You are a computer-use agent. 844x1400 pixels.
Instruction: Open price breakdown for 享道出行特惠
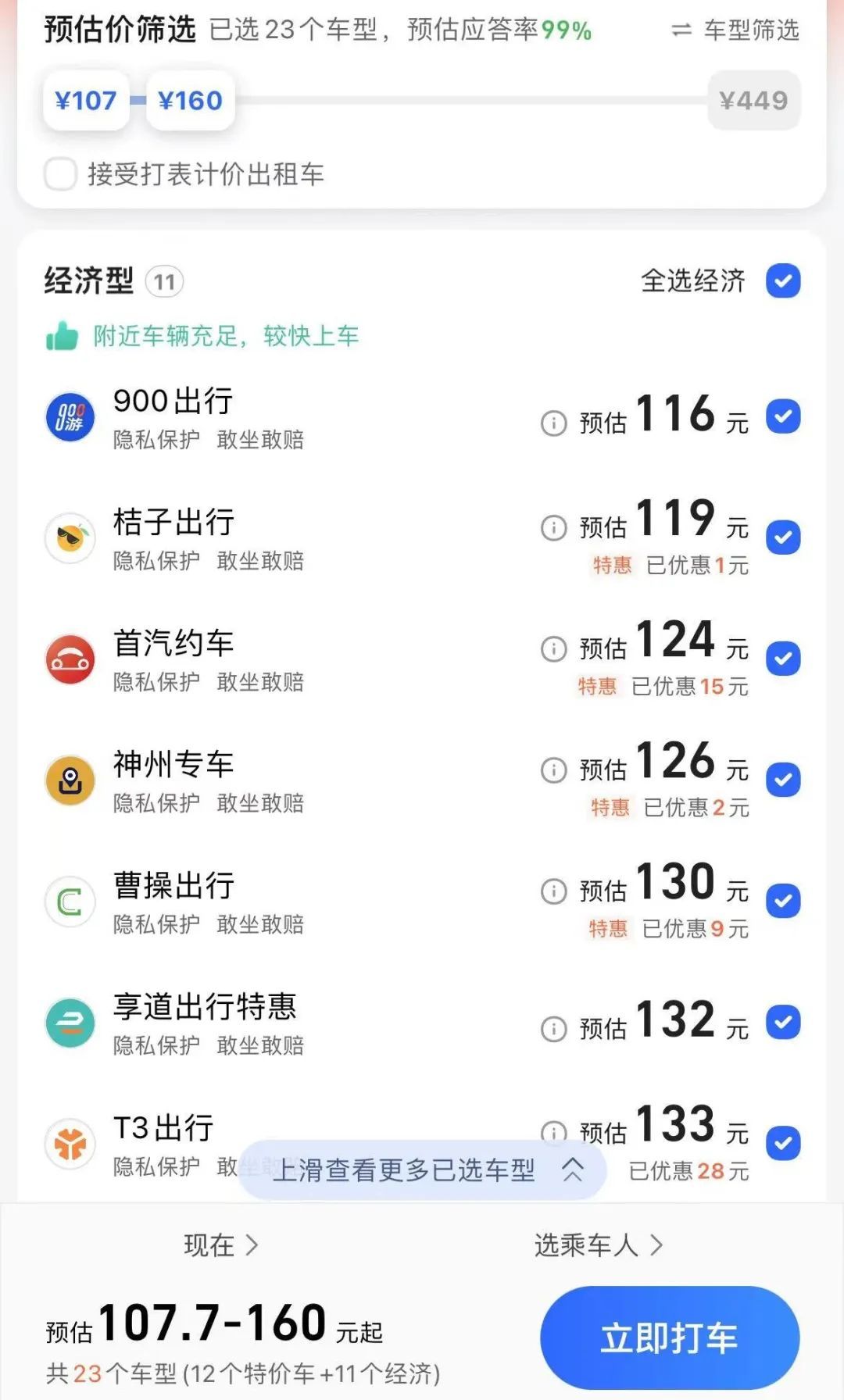point(553,1029)
